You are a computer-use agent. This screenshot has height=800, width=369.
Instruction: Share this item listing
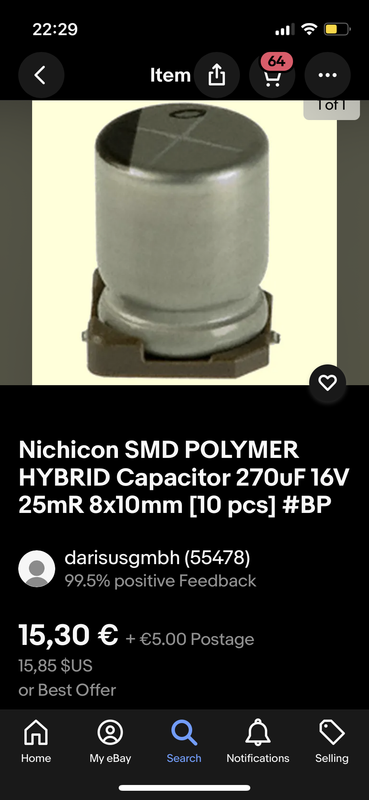point(216,76)
